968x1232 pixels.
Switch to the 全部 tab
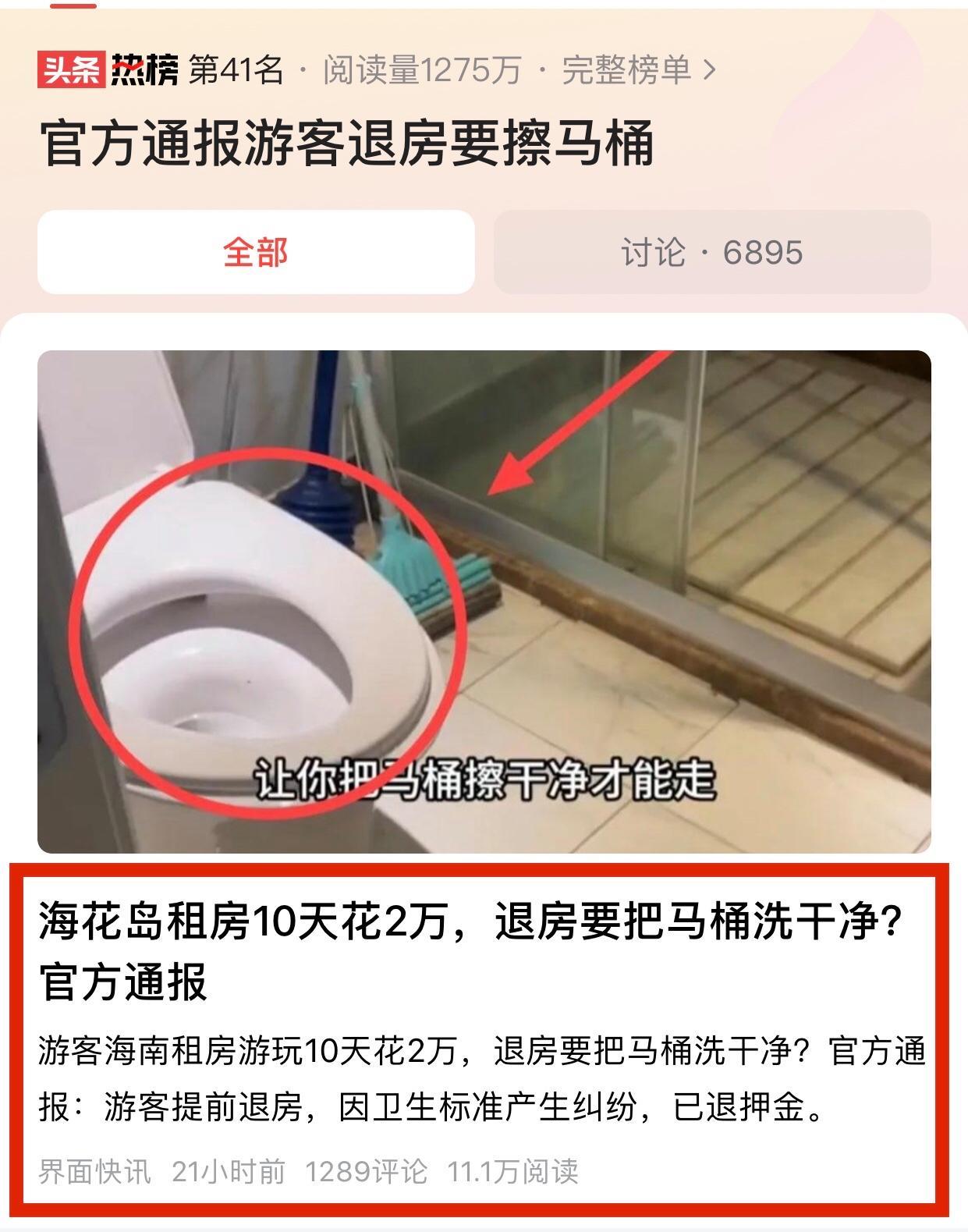(x=256, y=252)
